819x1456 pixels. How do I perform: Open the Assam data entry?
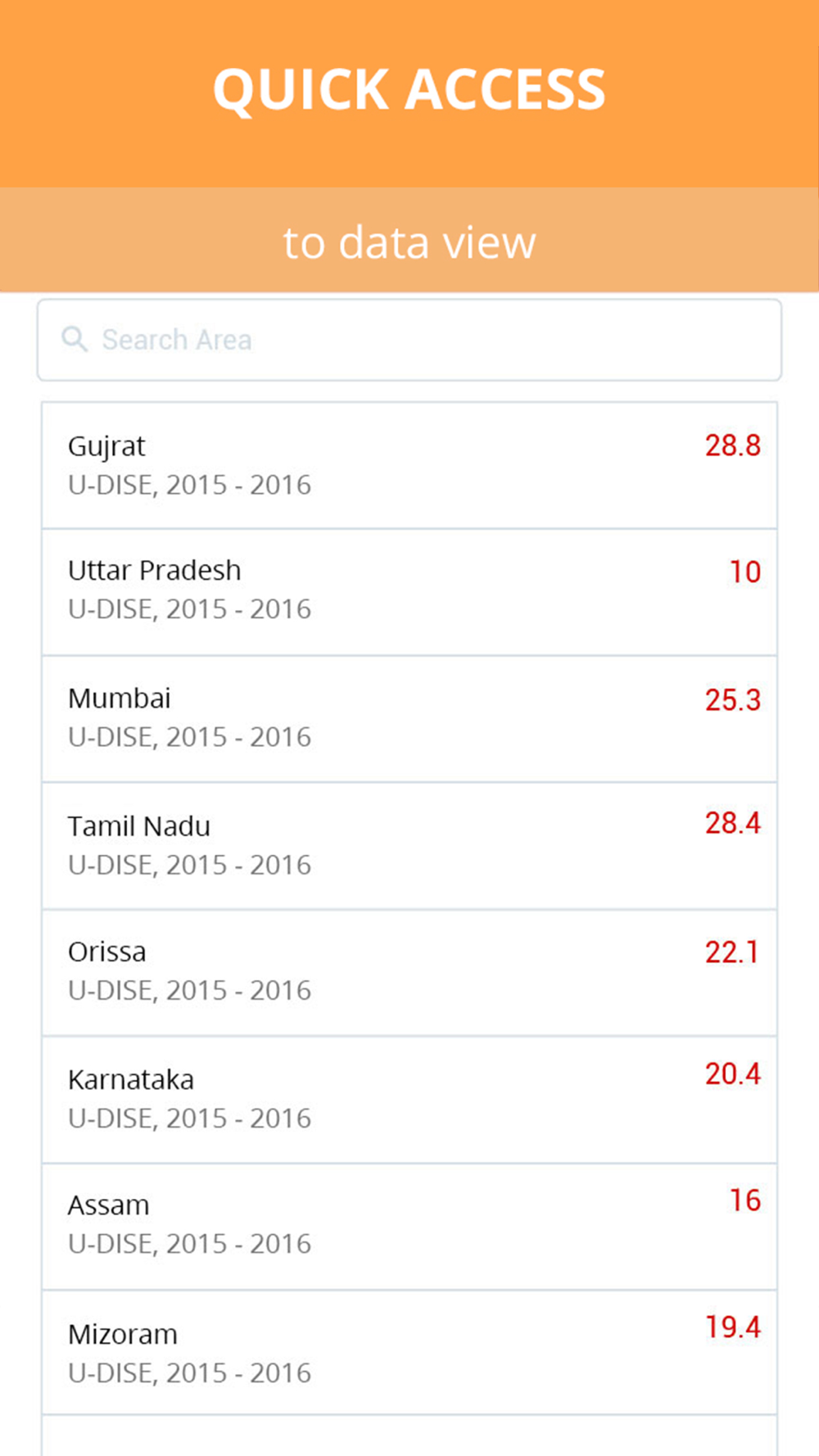coord(409,1227)
